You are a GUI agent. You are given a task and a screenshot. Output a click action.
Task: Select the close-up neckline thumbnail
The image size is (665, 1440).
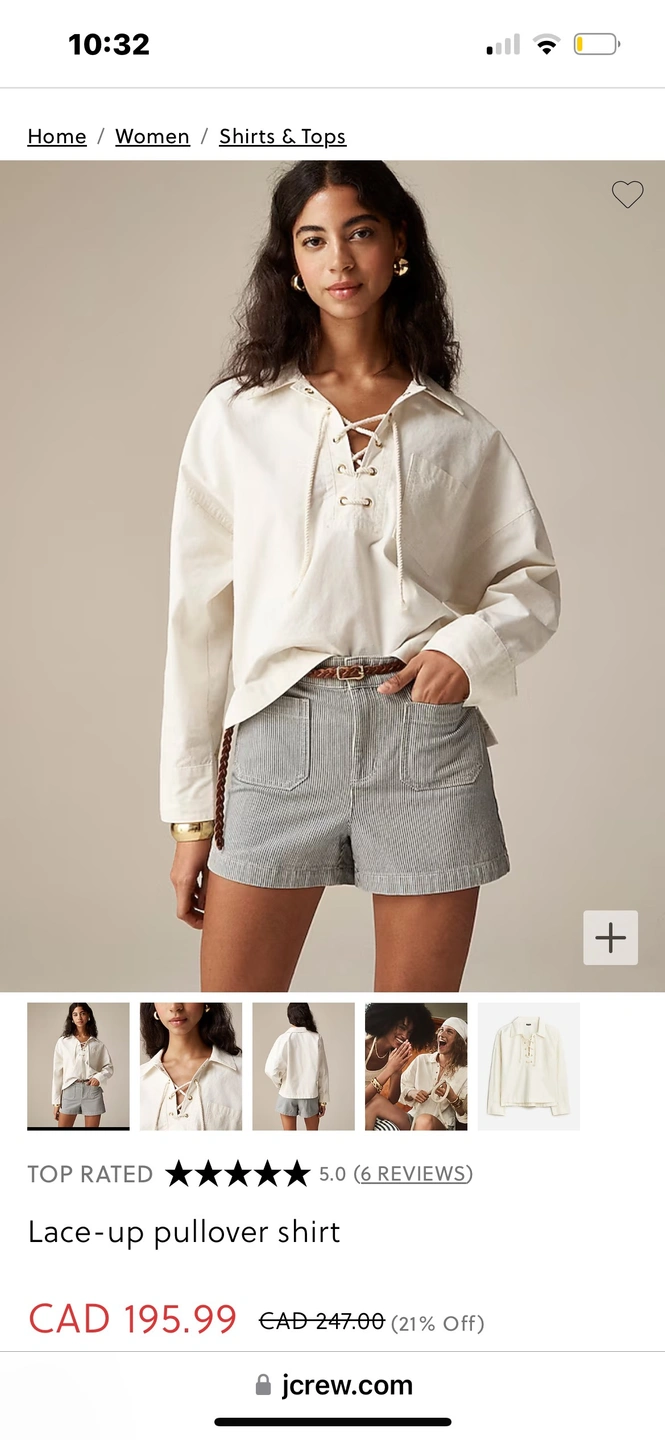pos(191,1066)
